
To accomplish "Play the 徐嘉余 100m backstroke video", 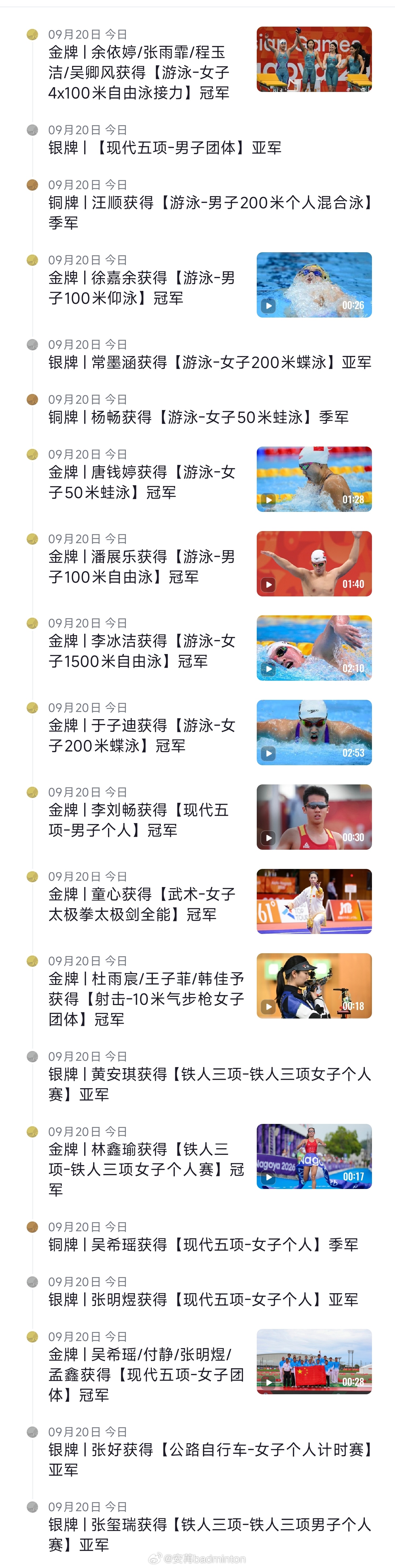I will pos(314,285).
